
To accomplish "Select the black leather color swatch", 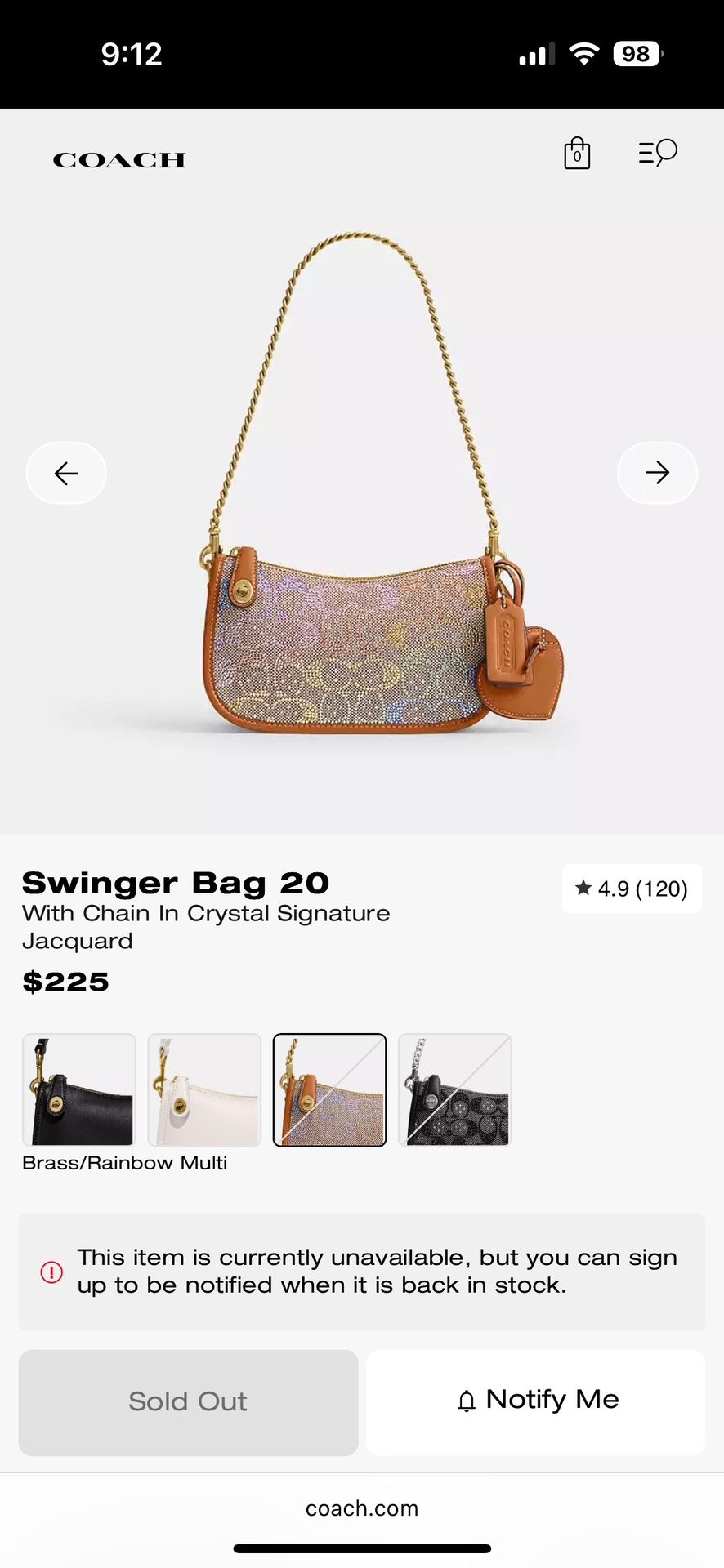I will [x=78, y=1090].
